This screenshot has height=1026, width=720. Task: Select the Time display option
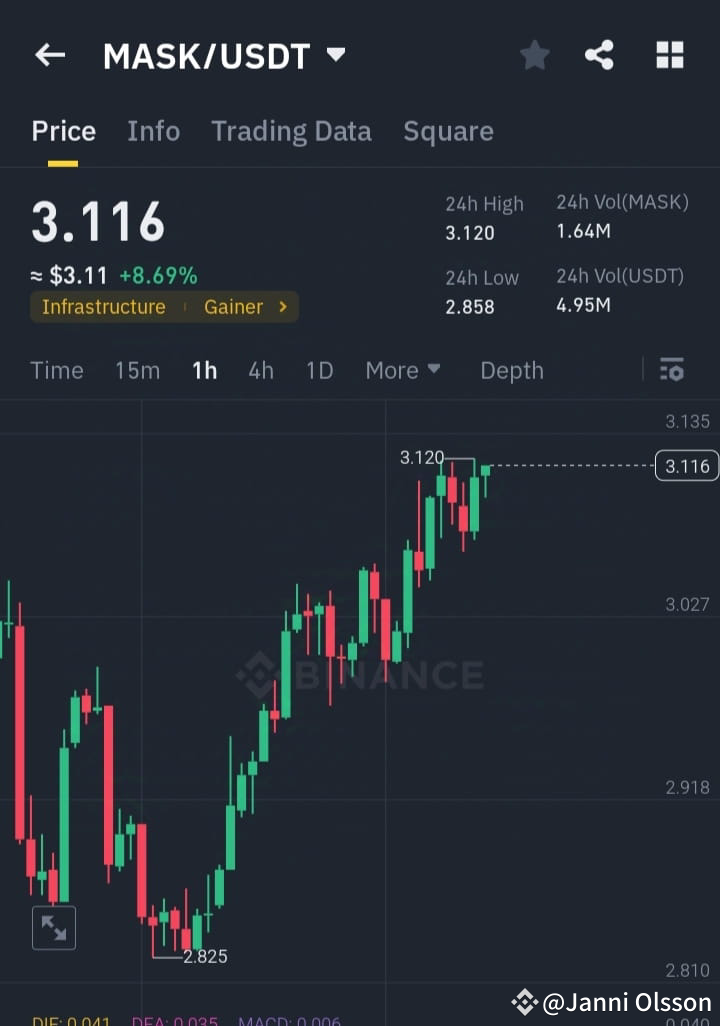(x=57, y=370)
